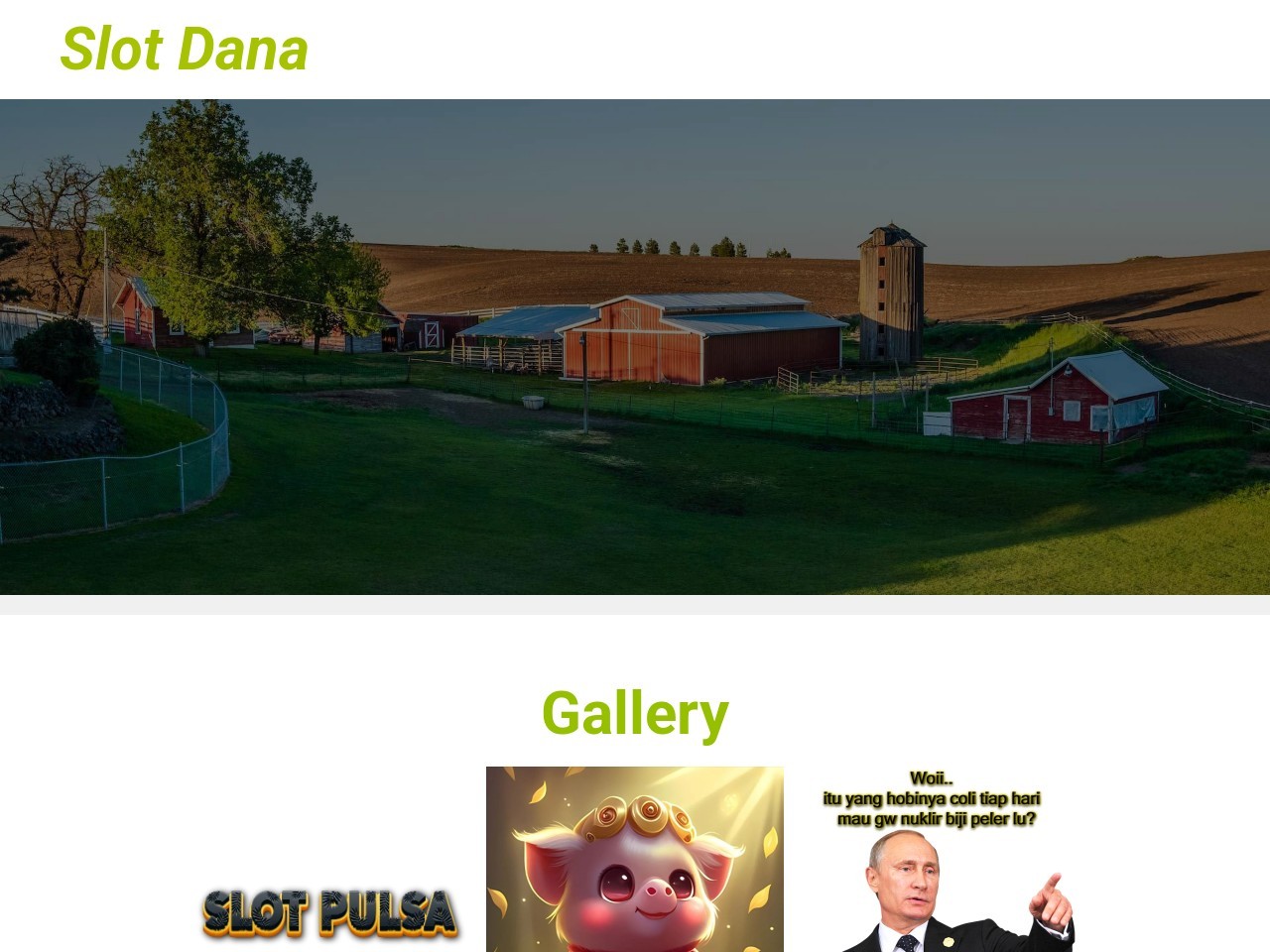View the golden pig gallery image
The width and height of the screenshot is (1270, 952).
click(x=635, y=859)
